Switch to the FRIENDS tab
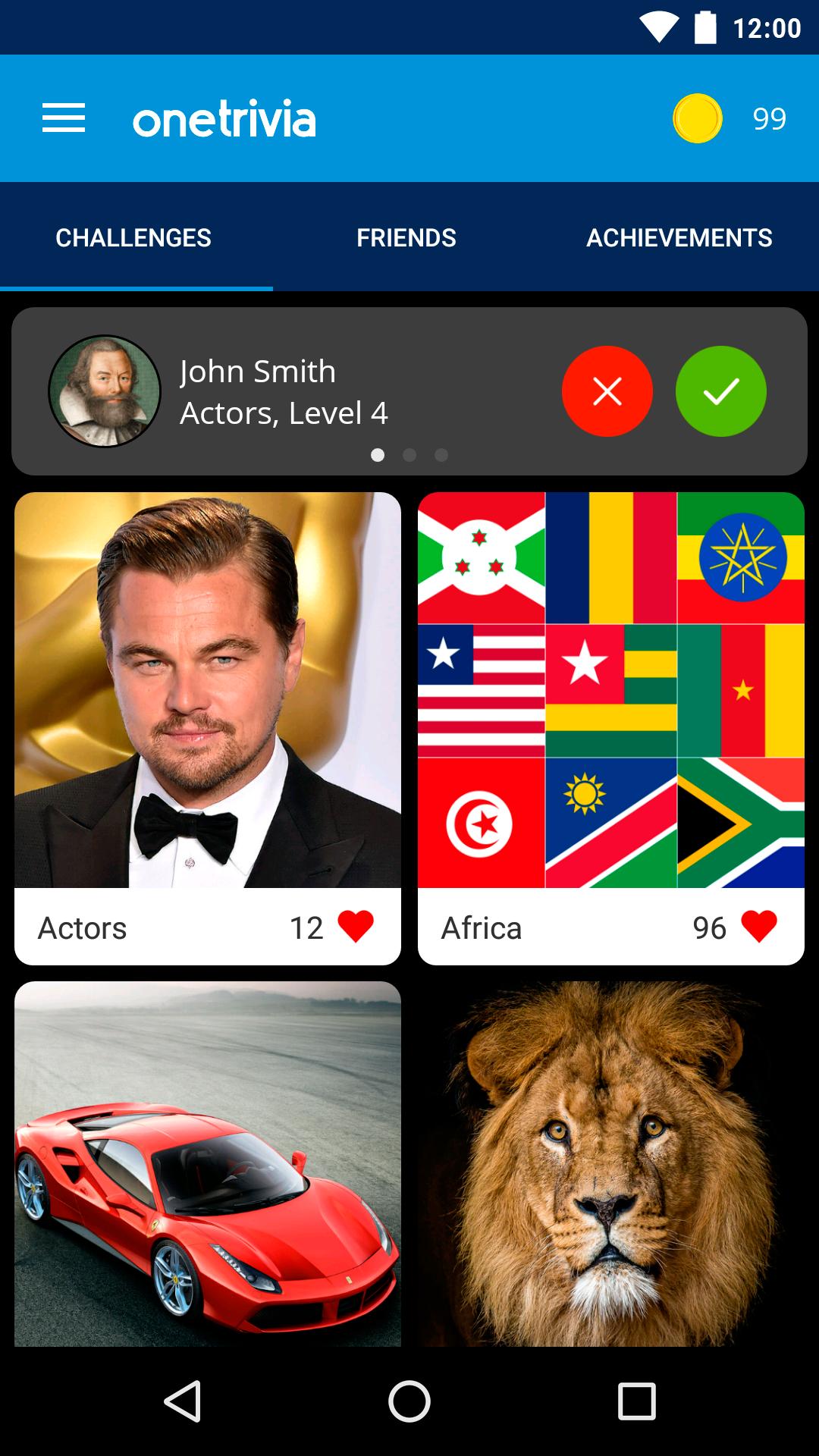The height and width of the screenshot is (1456, 819). click(x=406, y=237)
